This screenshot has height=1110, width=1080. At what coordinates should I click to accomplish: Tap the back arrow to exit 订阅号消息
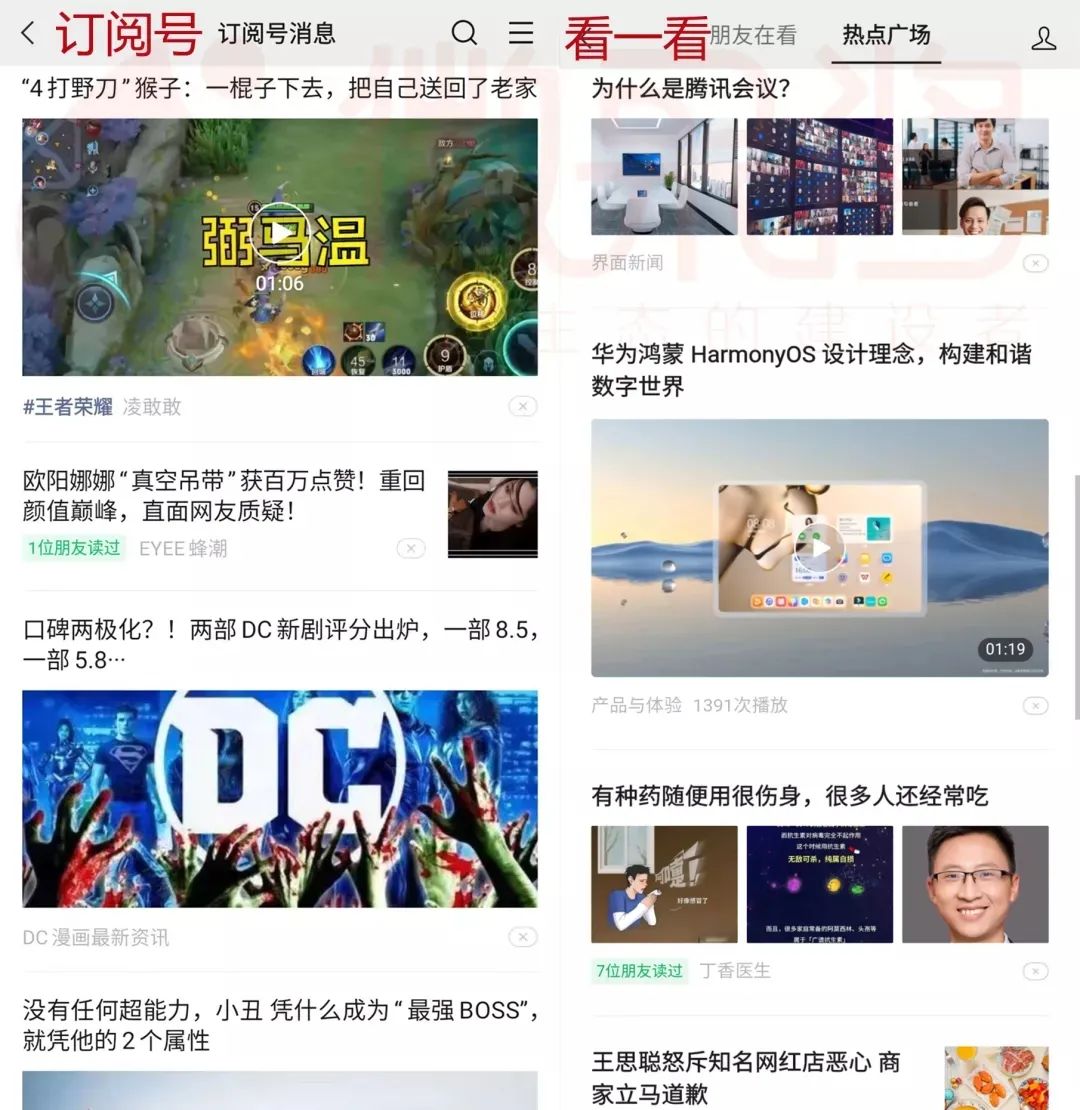25,33
